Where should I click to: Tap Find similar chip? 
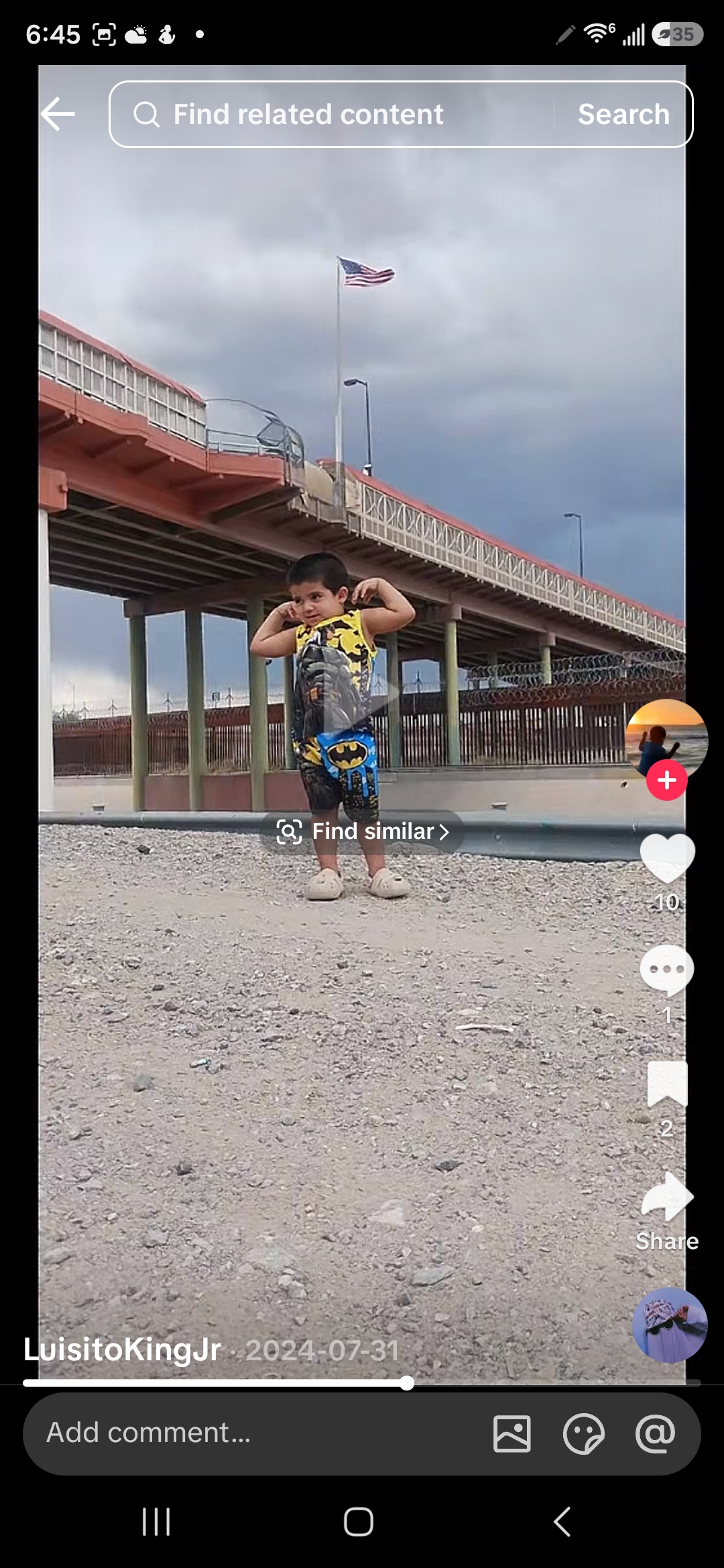362,832
